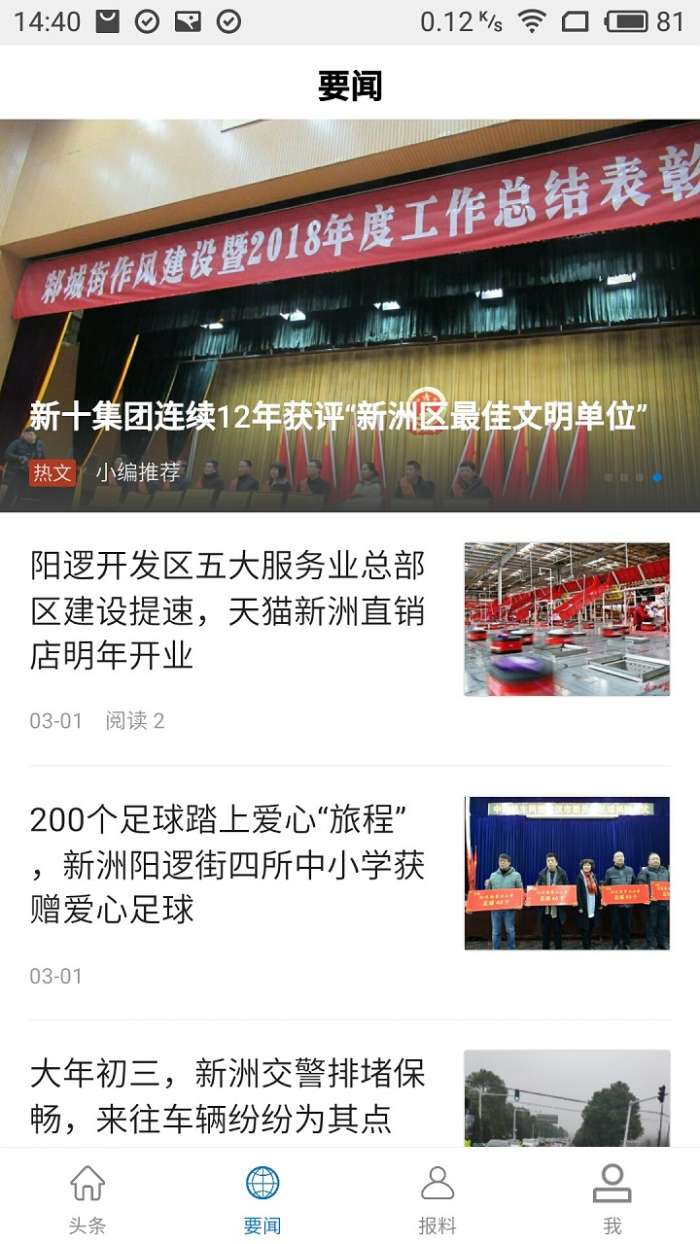The height and width of the screenshot is (1244, 700).
Task: Tap the banner carousel page indicator dots
Action: pos(632,478)
